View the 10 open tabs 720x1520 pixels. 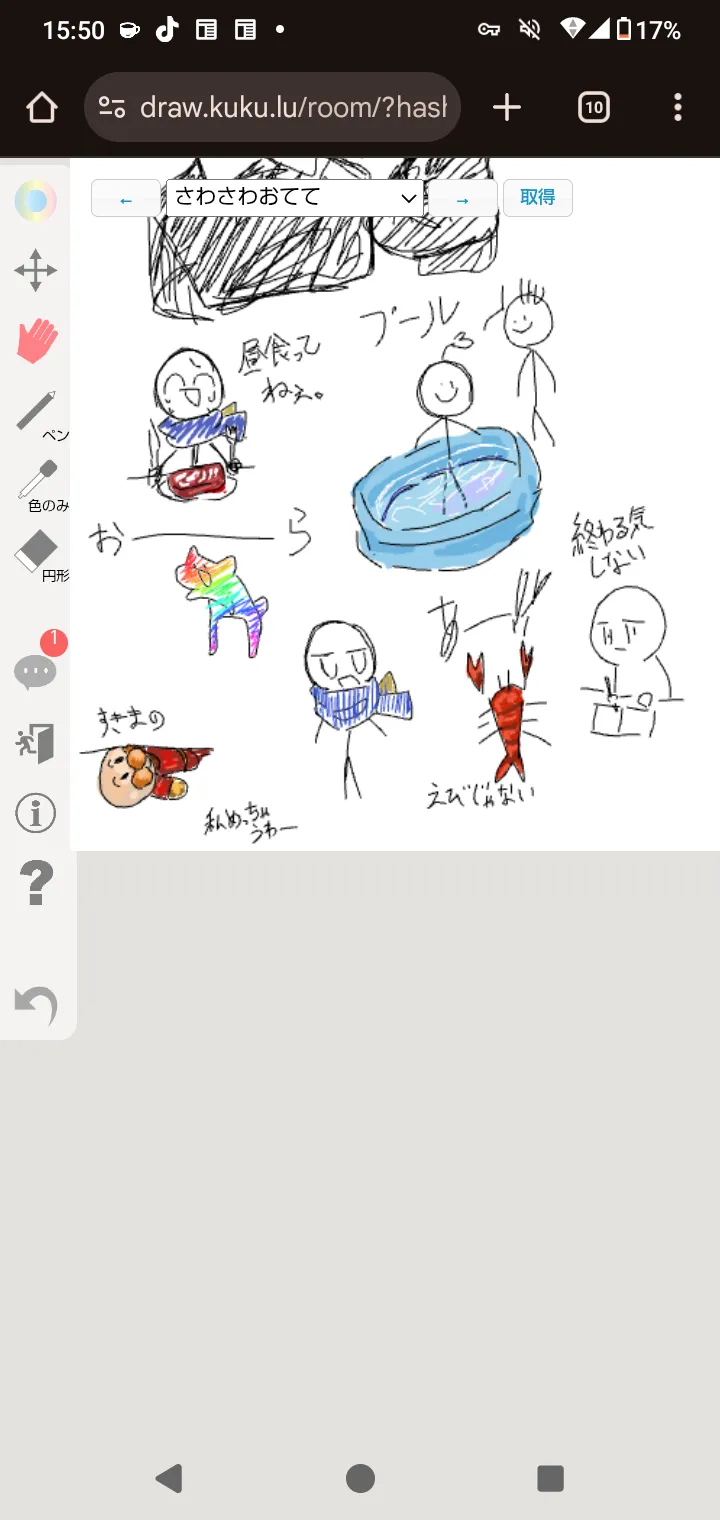(594, 107)
